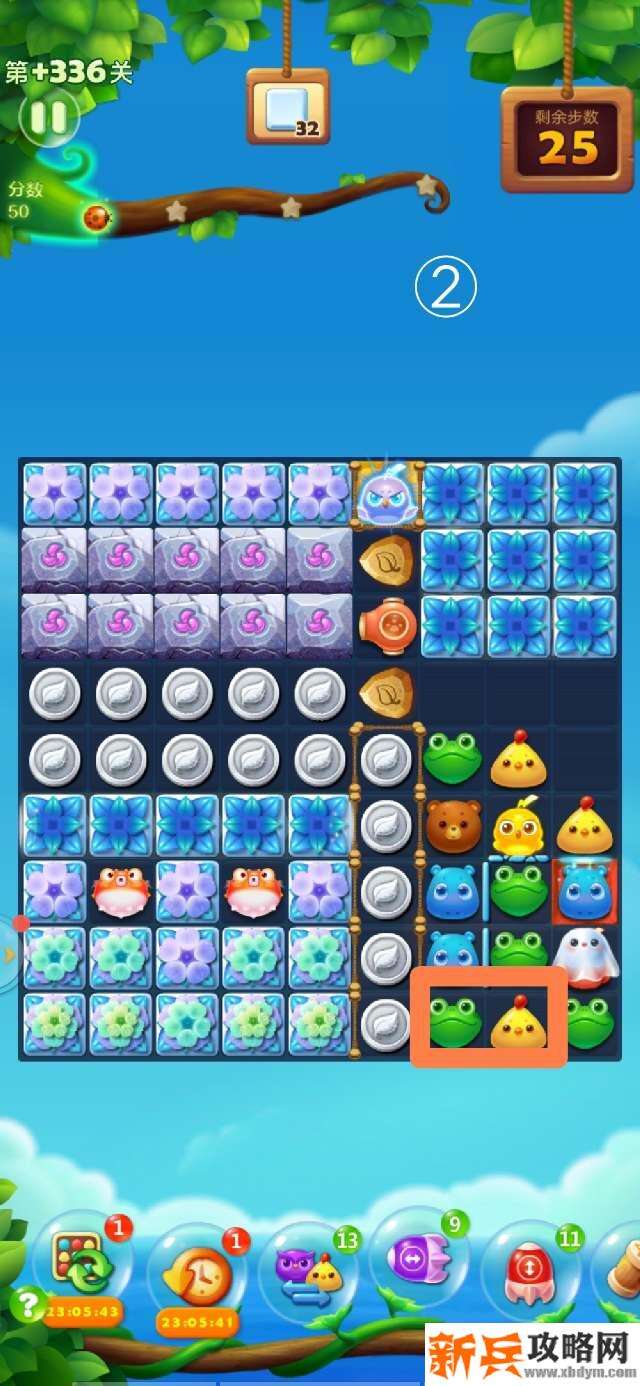Open the question mark help
This screenshot has height=1386, width=640.
(27, 1303)
